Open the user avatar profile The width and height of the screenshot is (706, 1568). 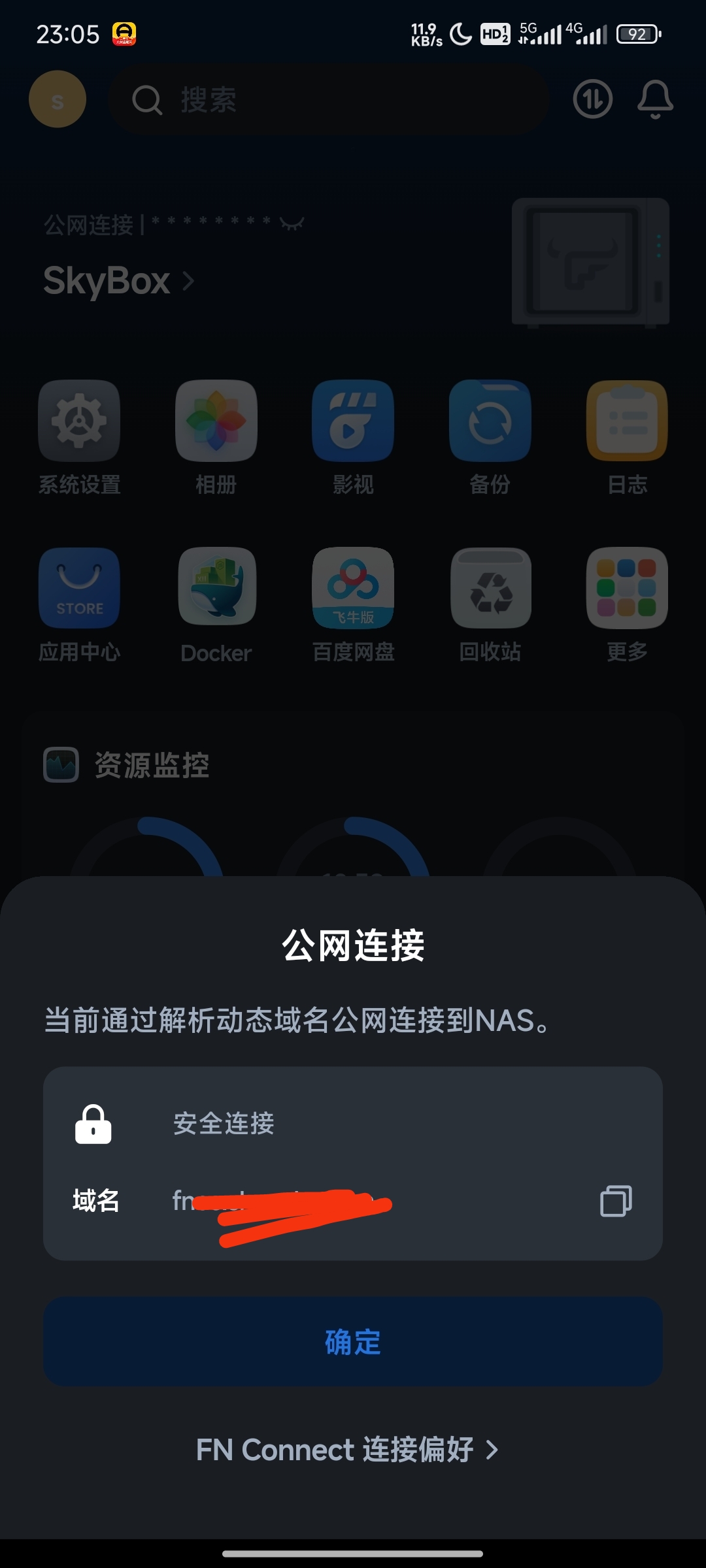[x=58, y=99]
